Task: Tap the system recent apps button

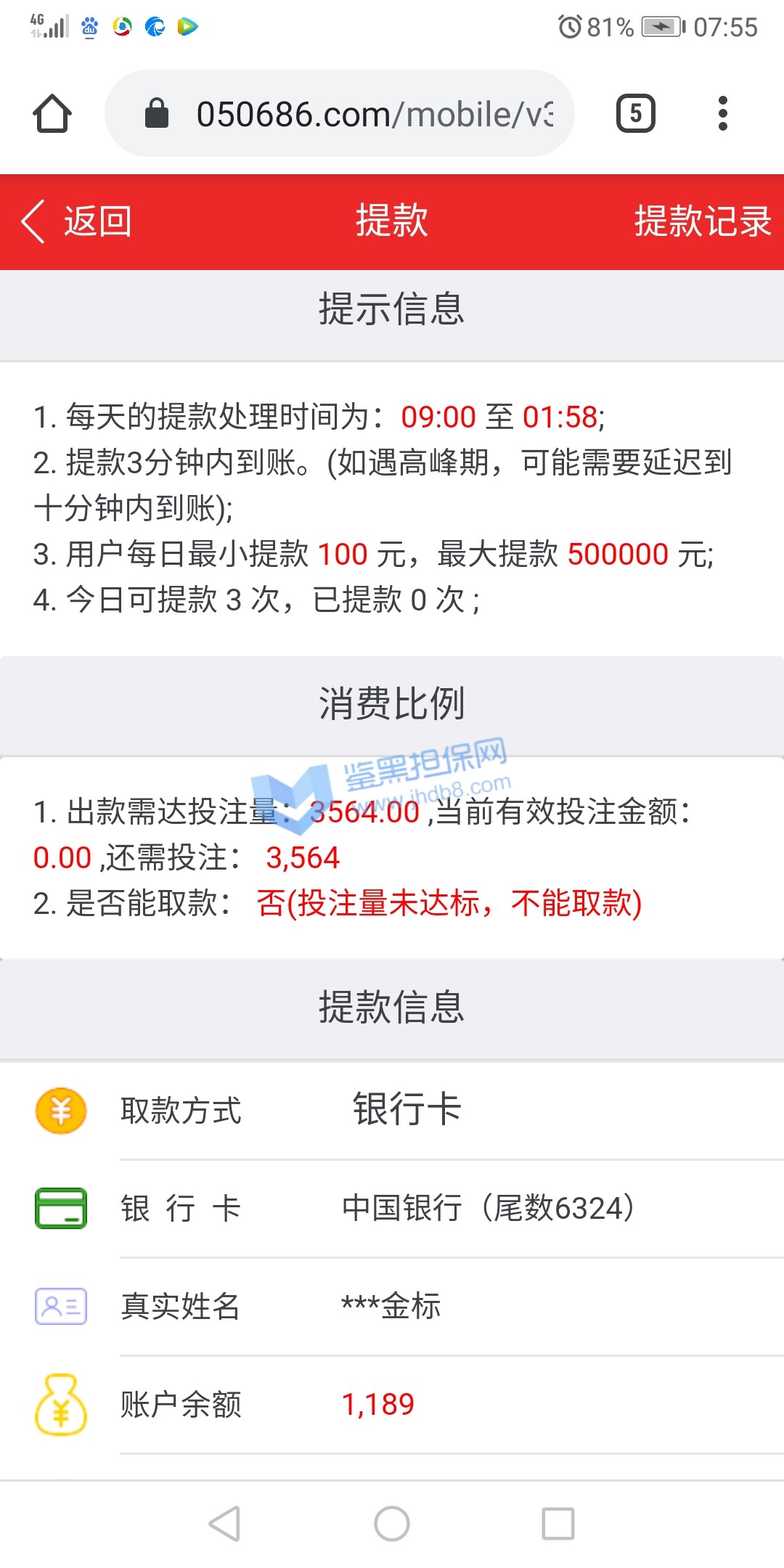Action: [x=558, y=1523]
